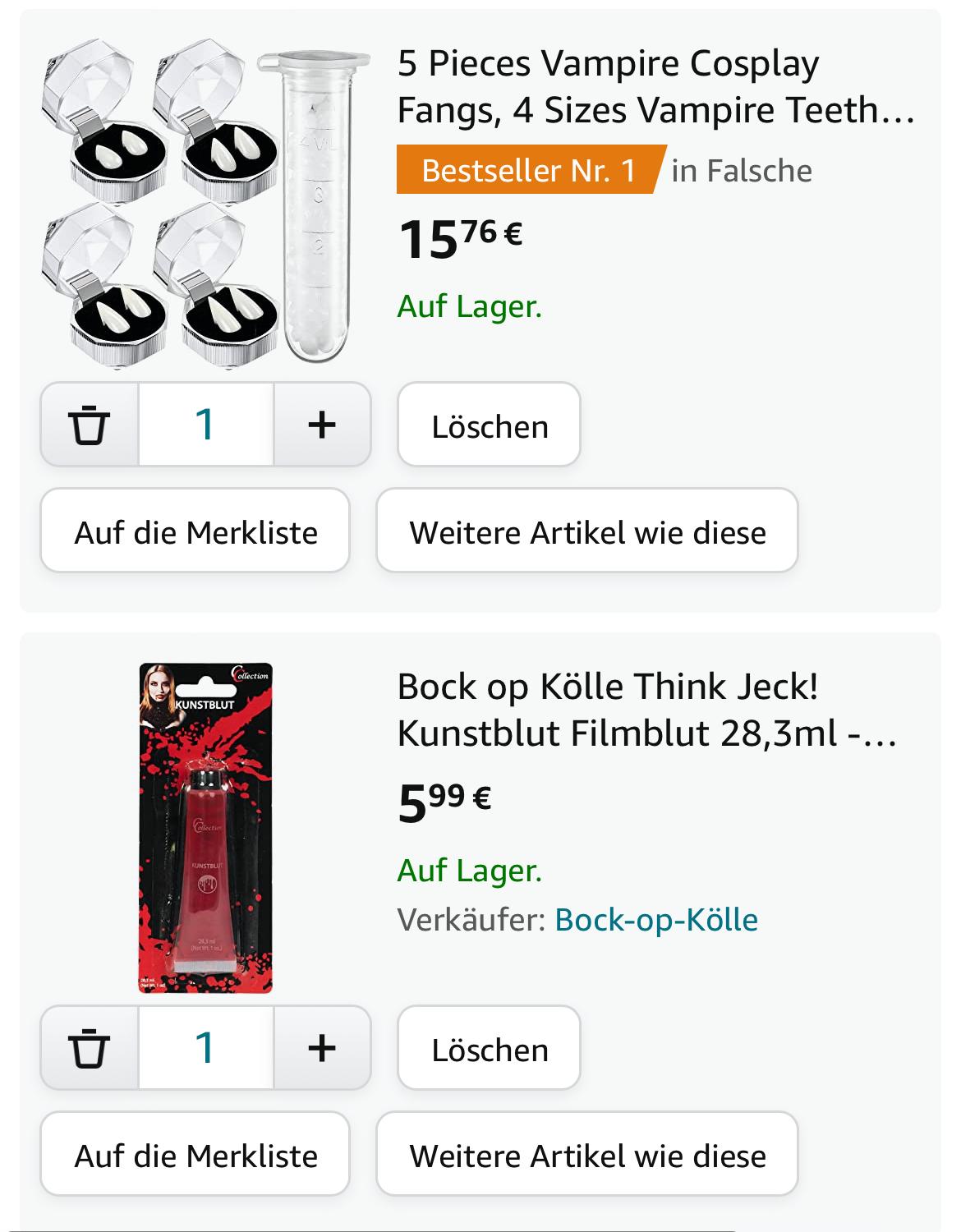
Task: Tap the trash icon for Kunstblut Filmblut
Action: pos(90,1048)
